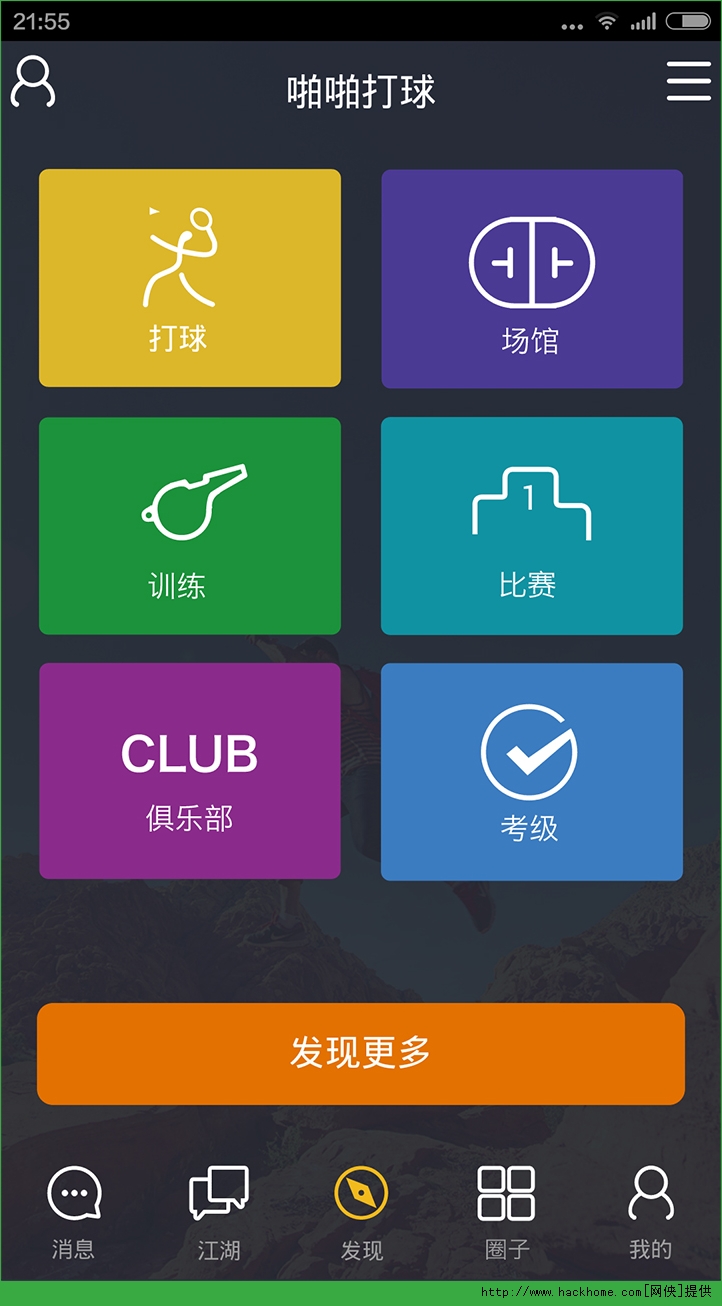The image size is (722, 1306).
Task: Select the 训练 training tile
Action: (190, 526)
